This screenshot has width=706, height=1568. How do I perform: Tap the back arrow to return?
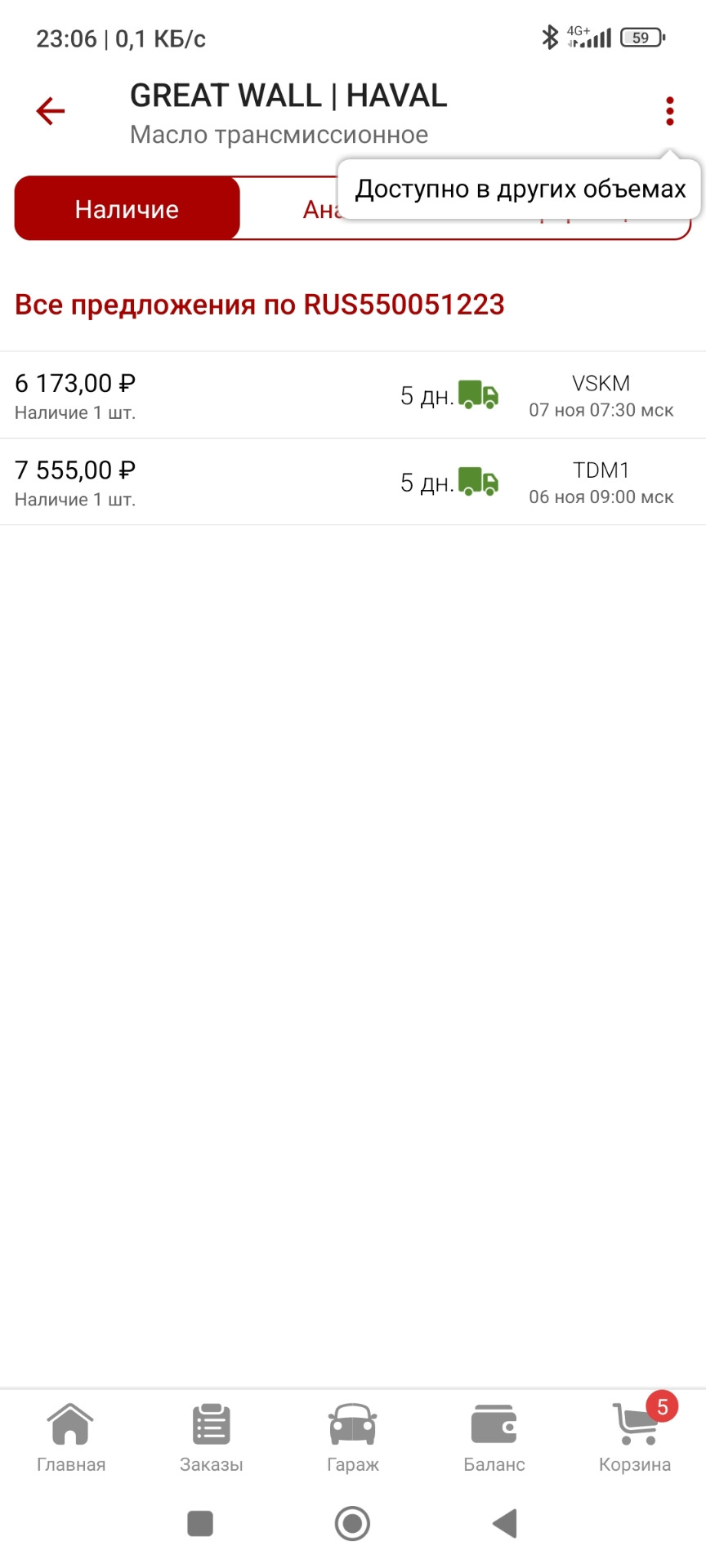coord(49,110)
